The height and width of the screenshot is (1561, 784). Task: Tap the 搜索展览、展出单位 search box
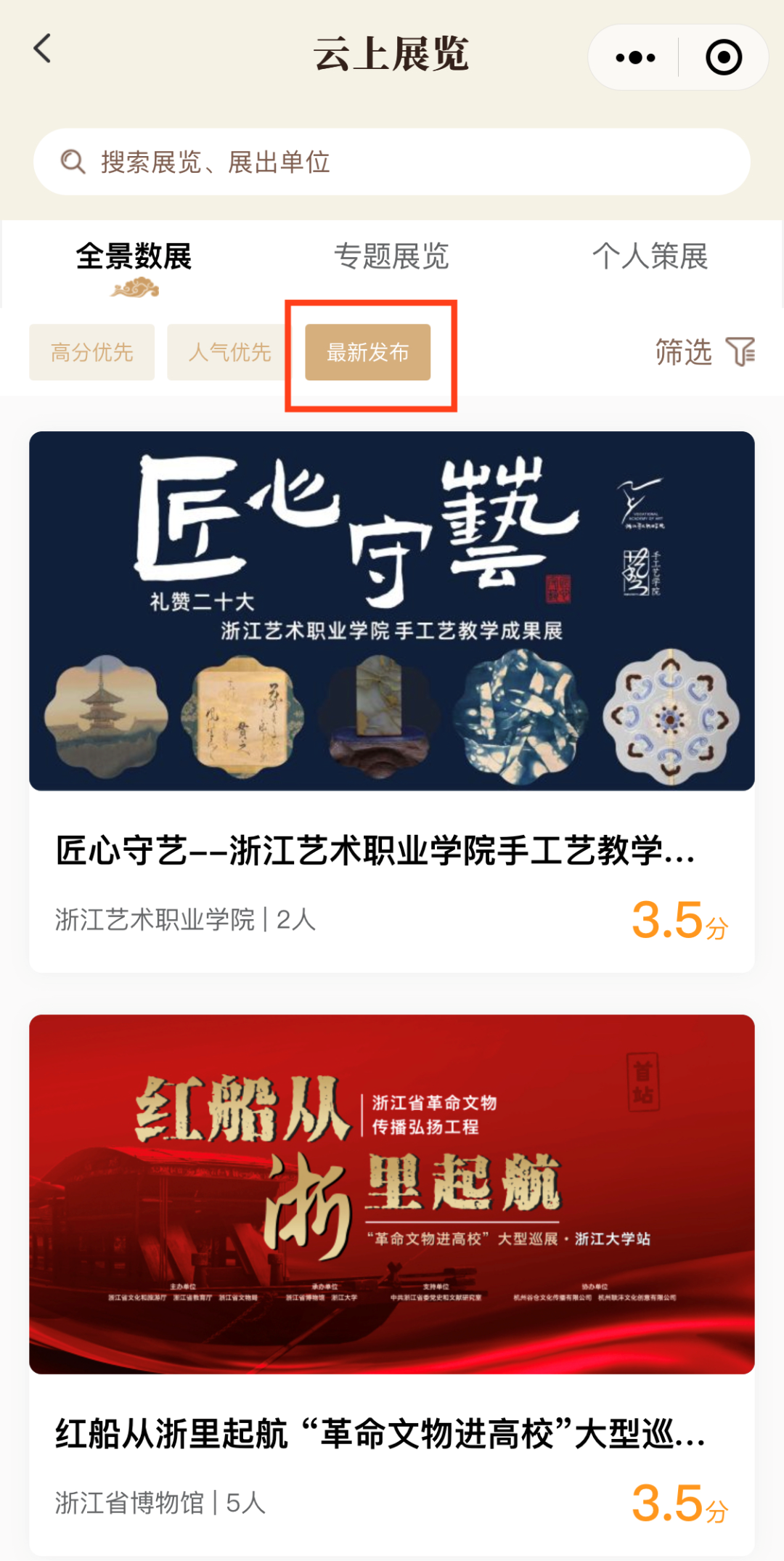tap(392, 162)
